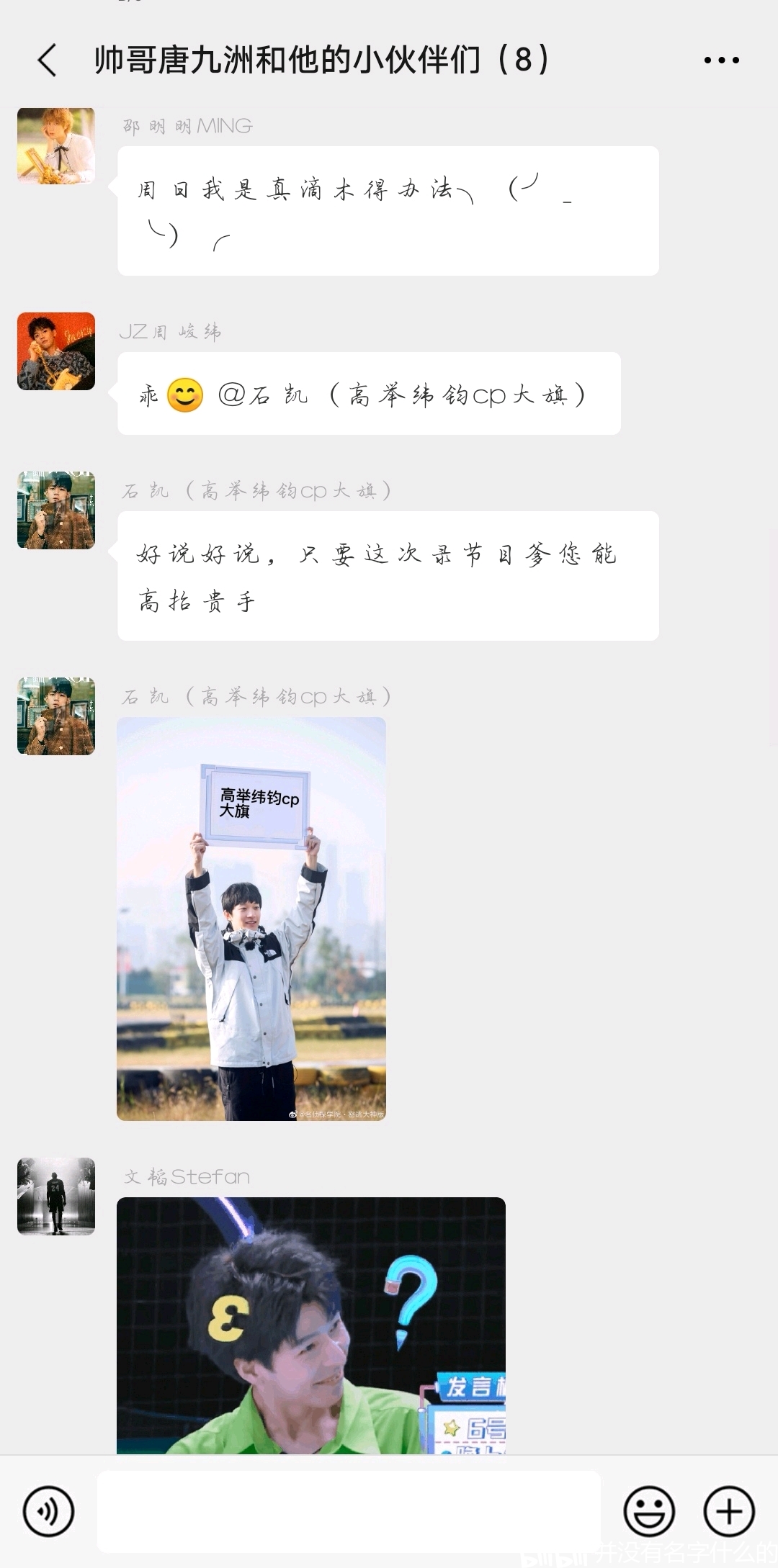The image size is (778, 1568).
Task: View JZ周峻纬's profile avatar
Action: tap(56, 351)
